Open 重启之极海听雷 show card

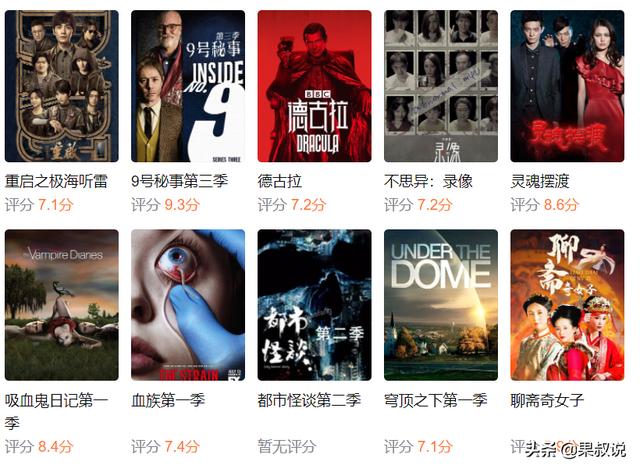click(61, 86)
